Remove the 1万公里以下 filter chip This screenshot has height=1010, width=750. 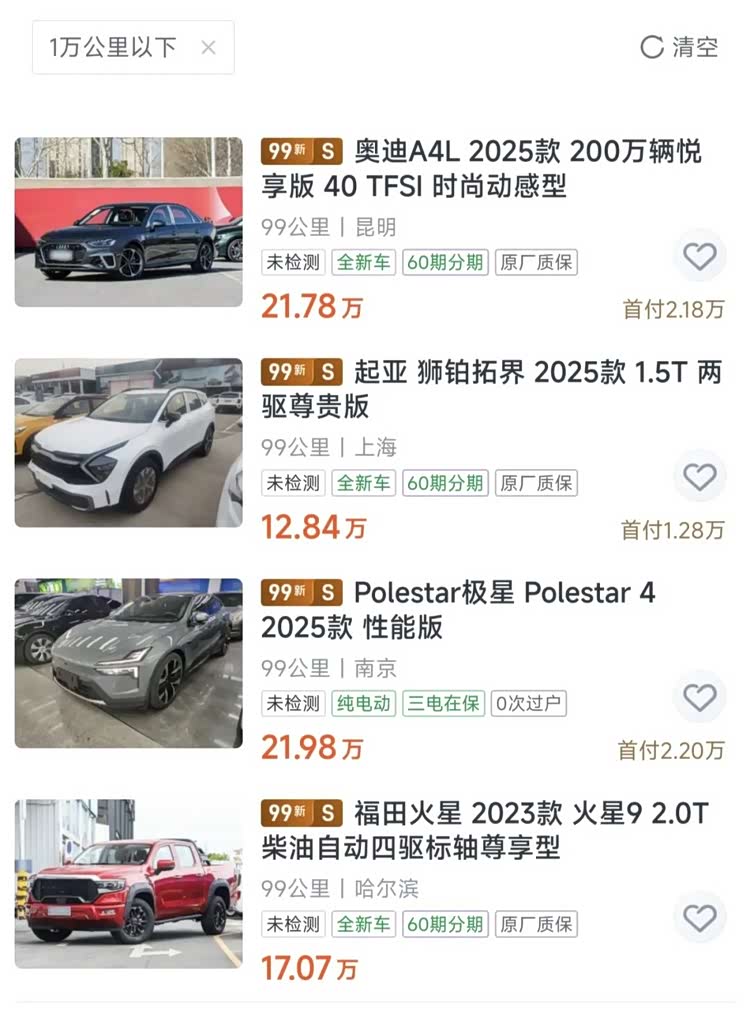tap(208, 47)
